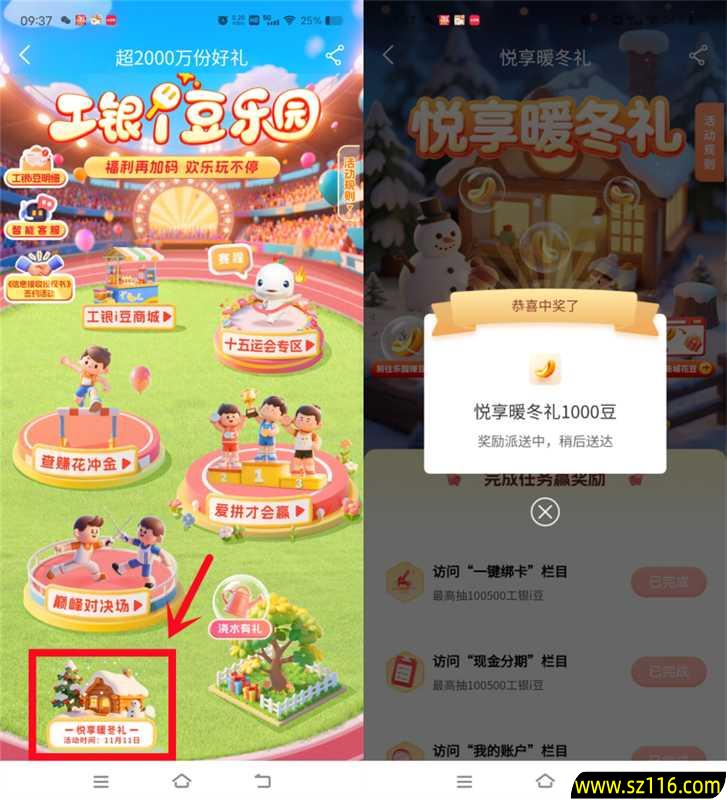View 活动规则 on the 乐园 page
The image size is (727, 800).
pos(350,178)
